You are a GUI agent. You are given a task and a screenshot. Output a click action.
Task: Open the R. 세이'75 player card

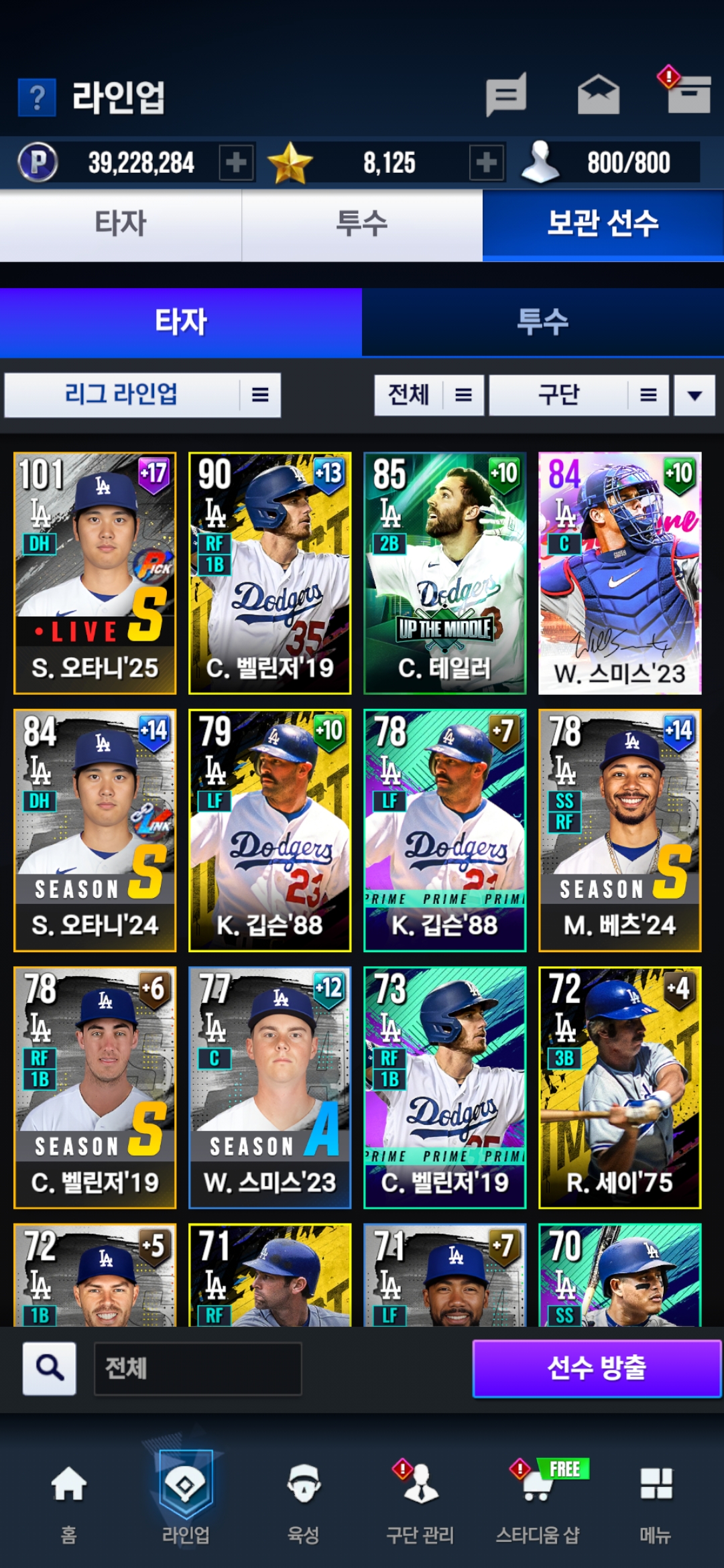tap(620, 1088)
